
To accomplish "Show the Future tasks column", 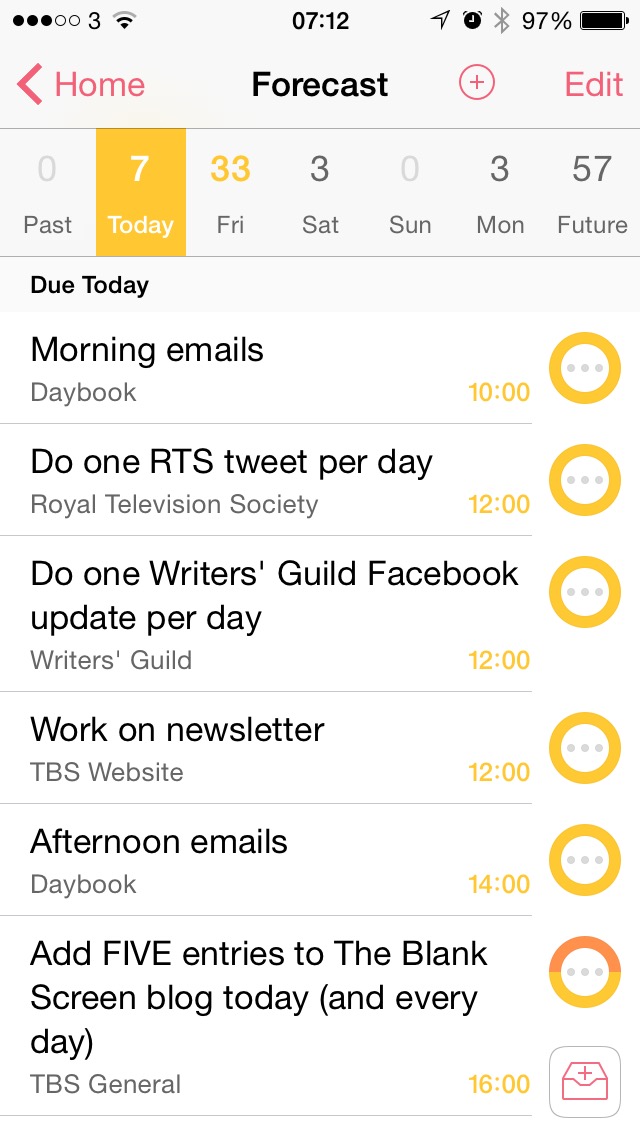I will 591,193.
